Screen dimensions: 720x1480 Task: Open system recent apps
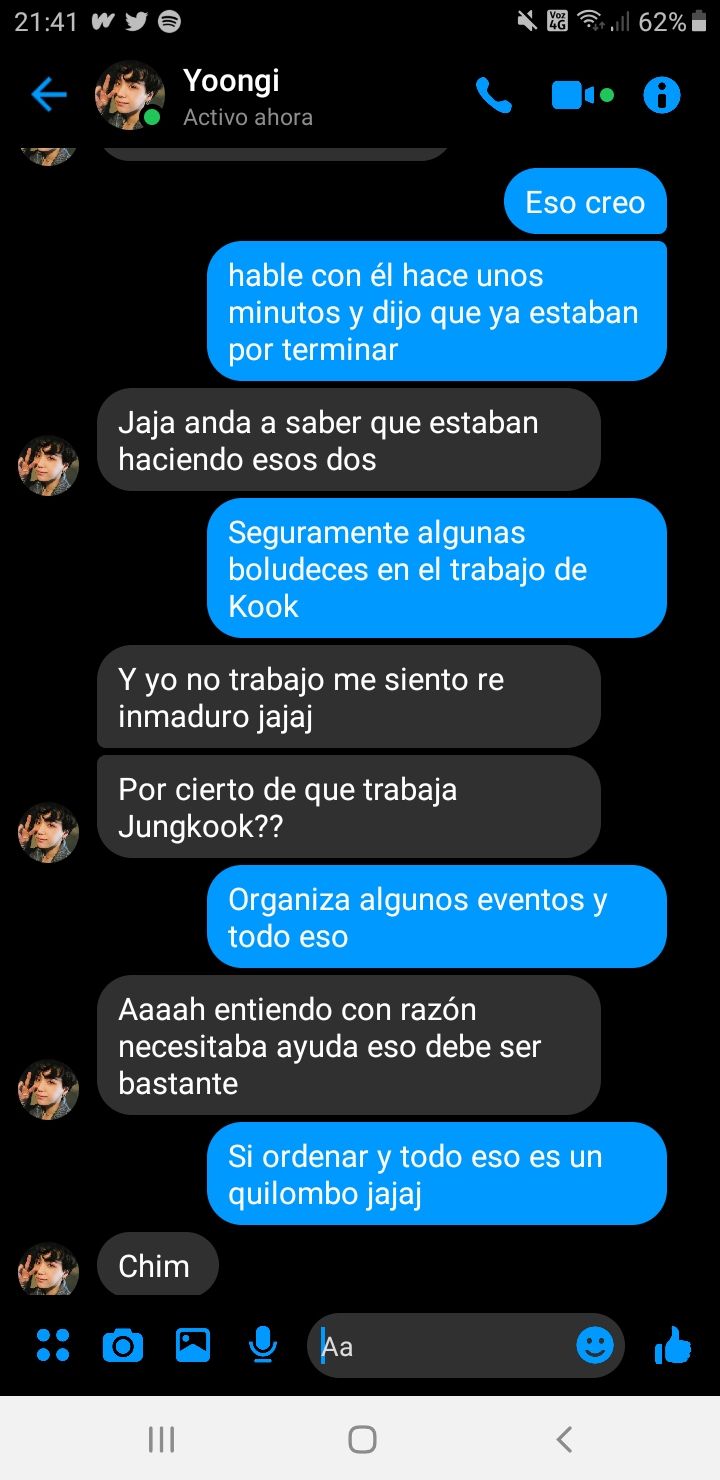point(161,1439)
